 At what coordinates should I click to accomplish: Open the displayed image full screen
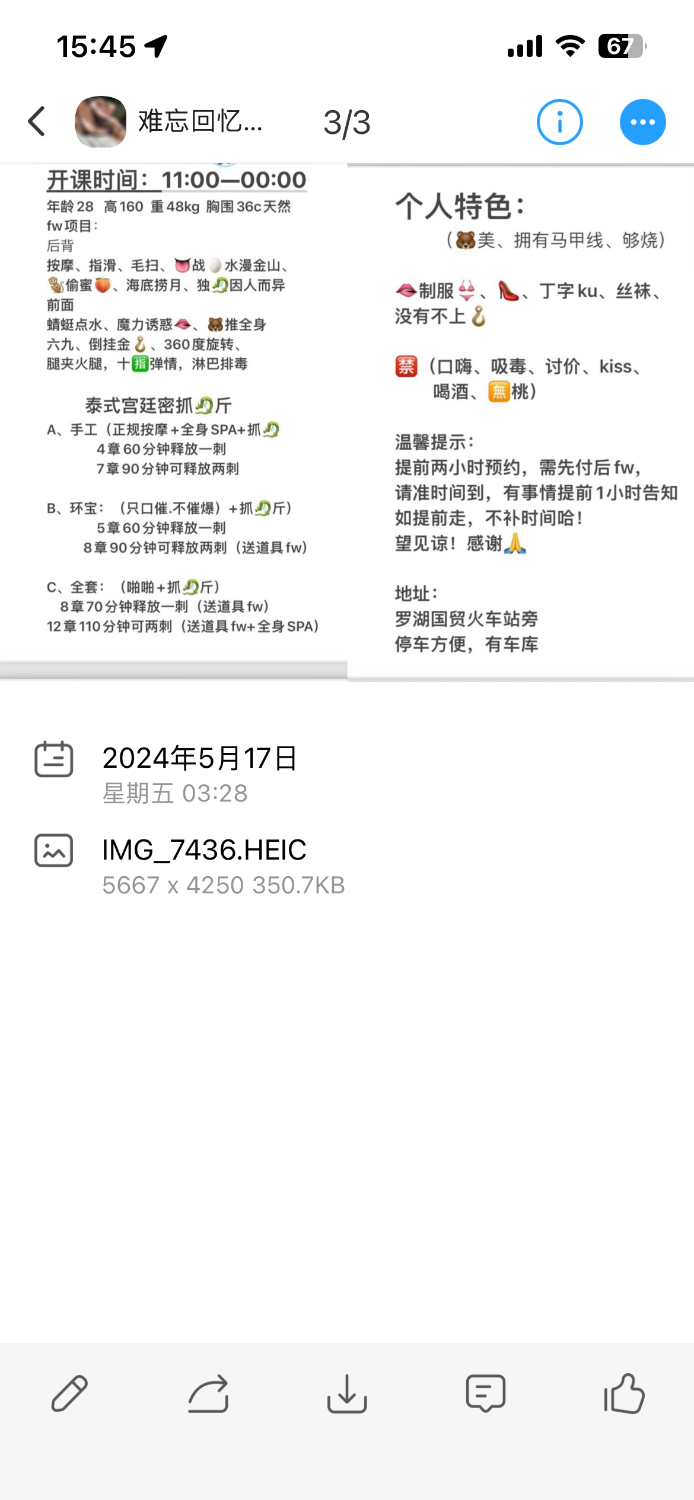click(x=347, y=420)
